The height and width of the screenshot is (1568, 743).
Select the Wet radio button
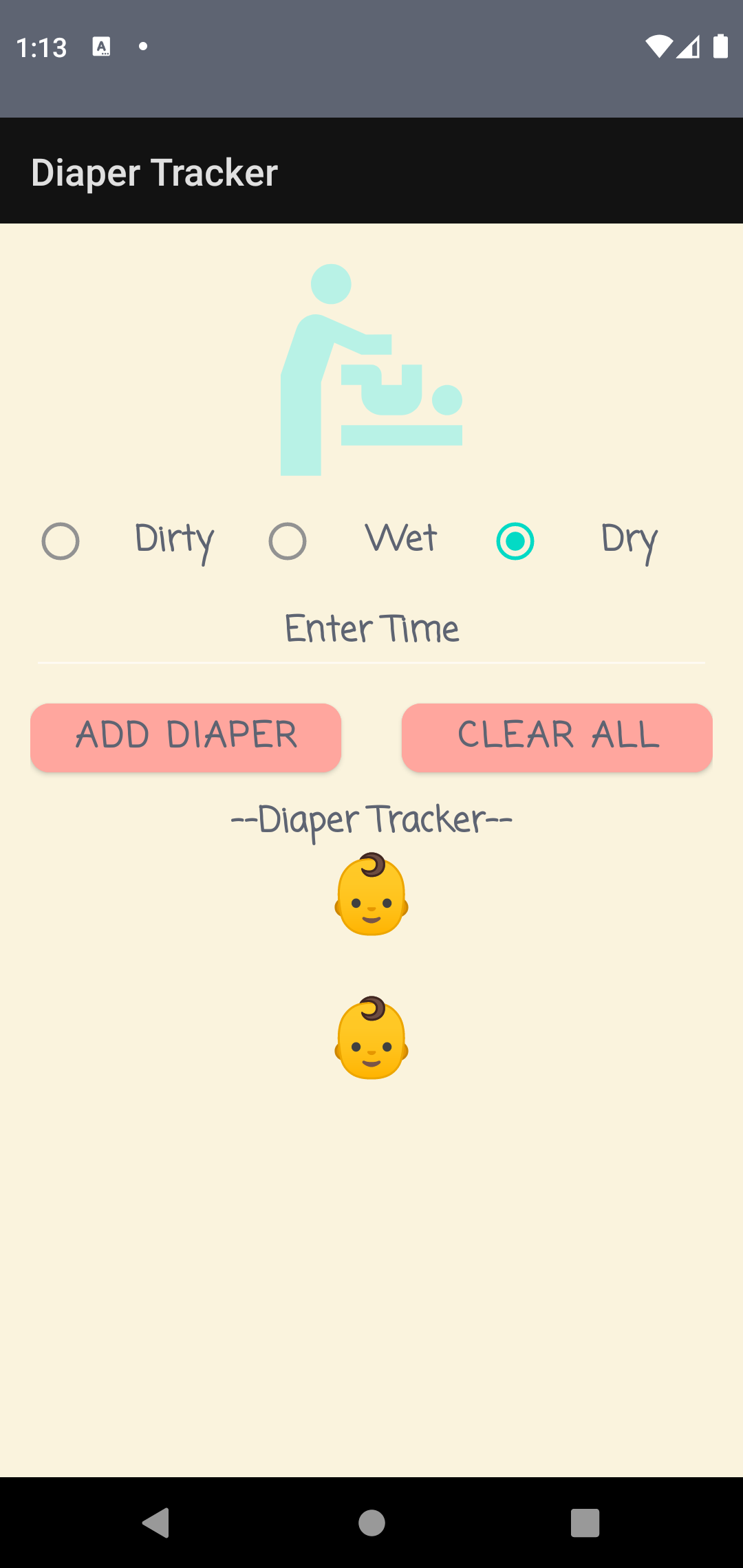coord(288,541)
